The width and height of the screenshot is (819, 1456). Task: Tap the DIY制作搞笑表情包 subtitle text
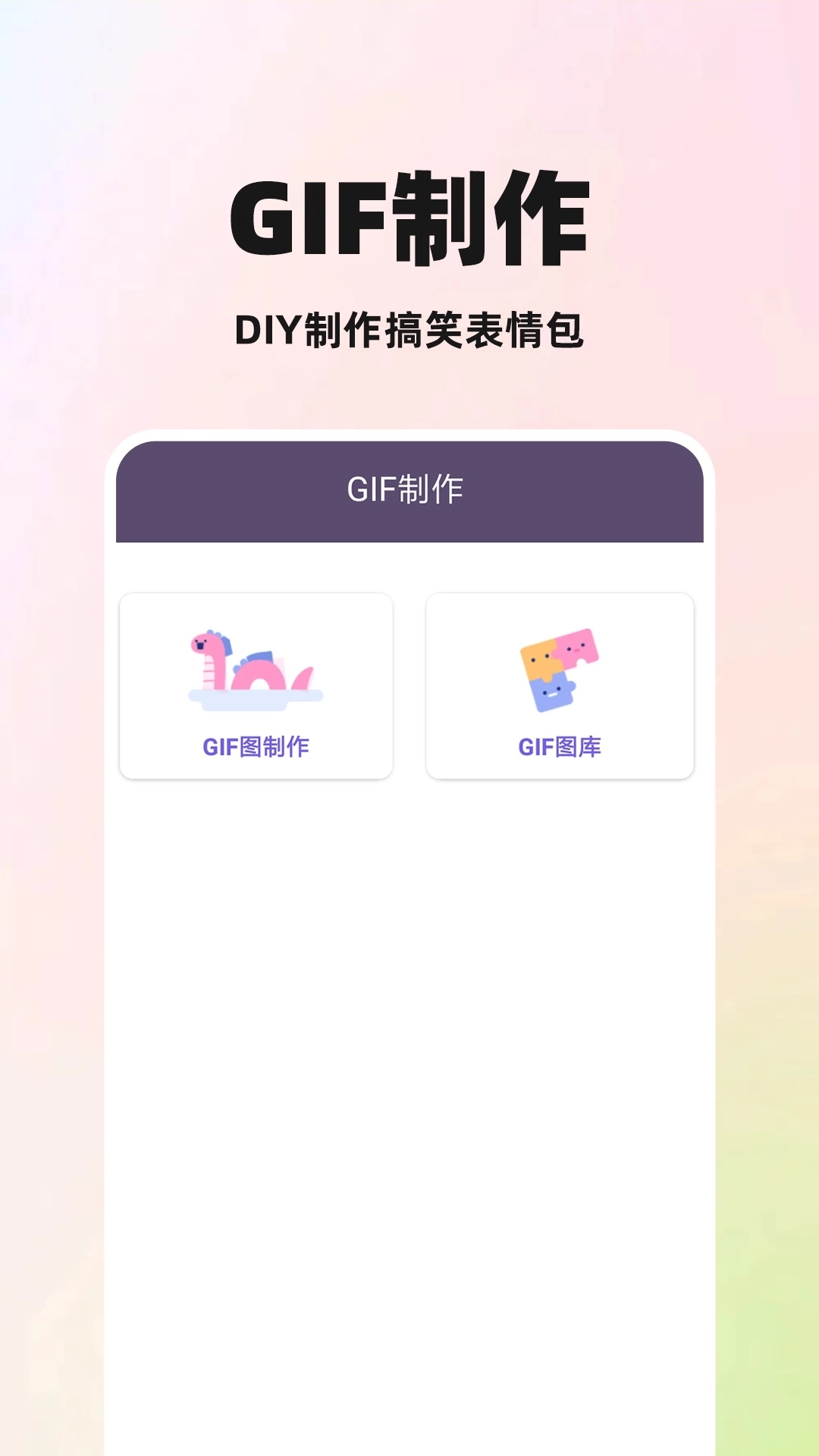[x=409, y=328]
